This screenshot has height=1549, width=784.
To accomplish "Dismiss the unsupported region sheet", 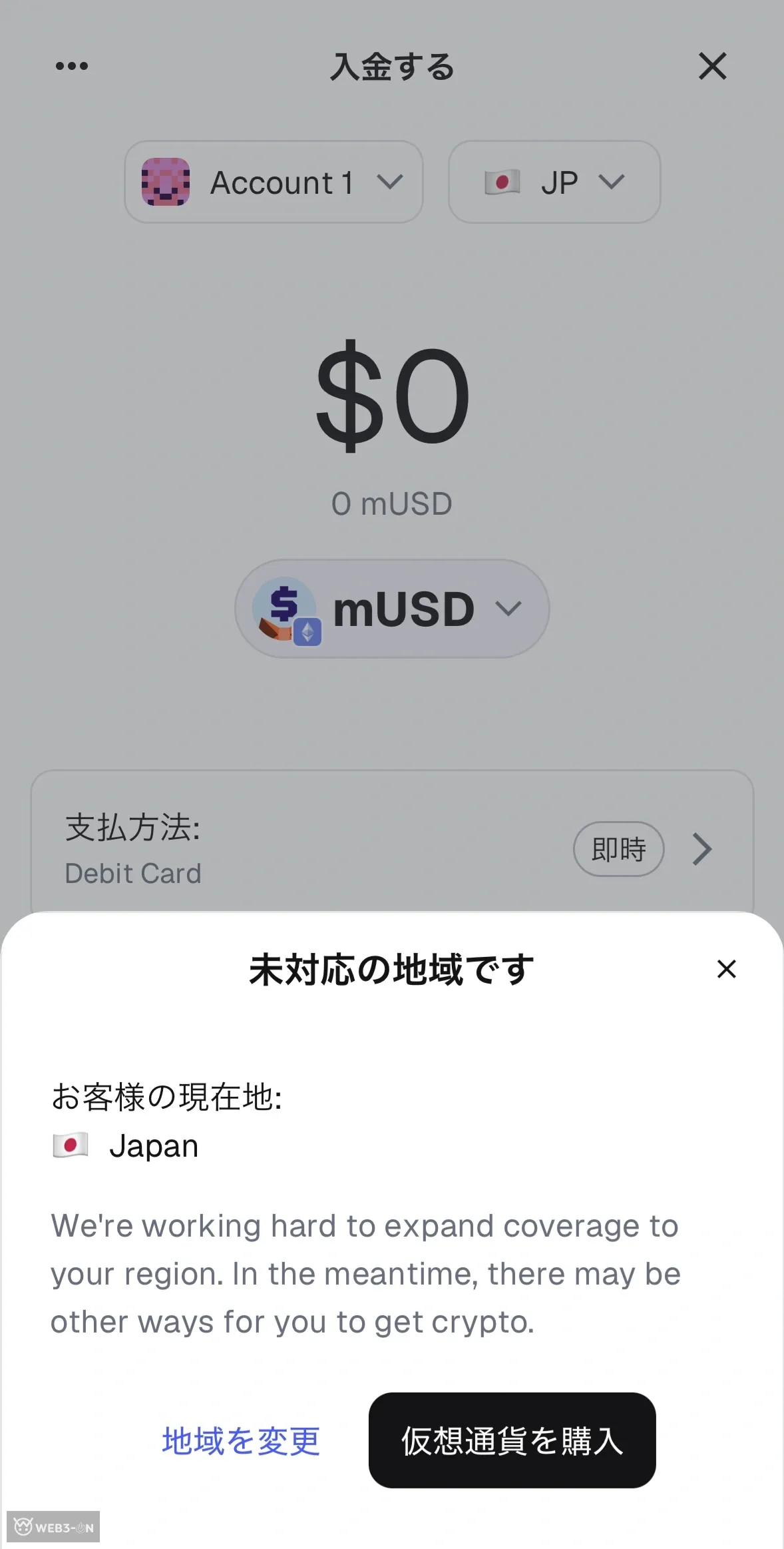I will coord(726,969).
